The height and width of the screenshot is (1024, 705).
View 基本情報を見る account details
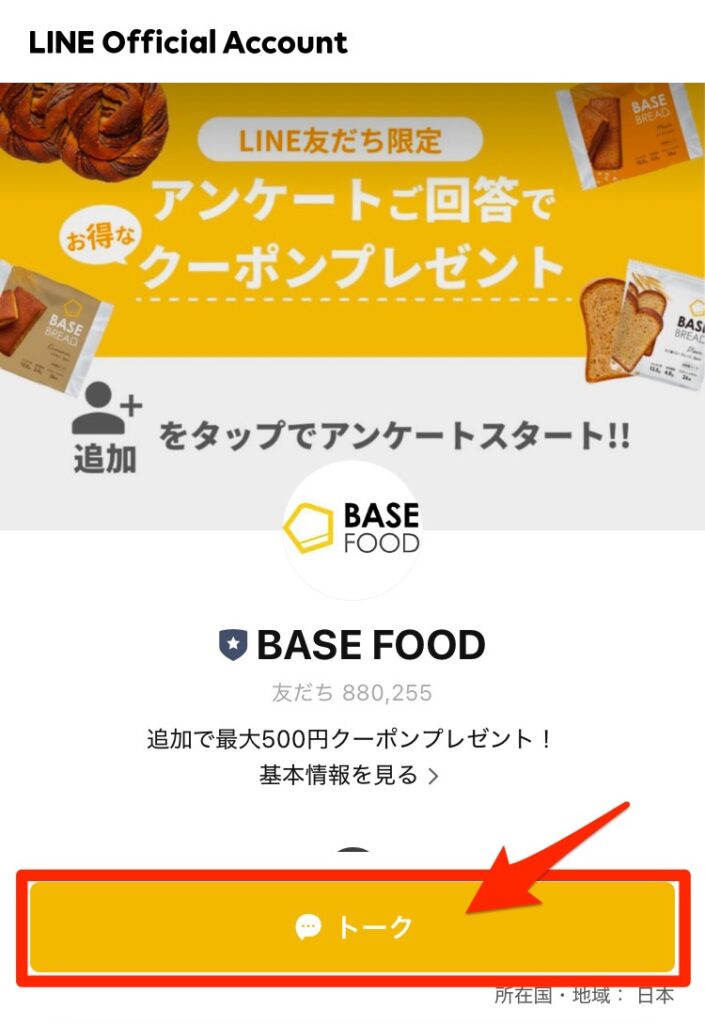click(349, 775)
